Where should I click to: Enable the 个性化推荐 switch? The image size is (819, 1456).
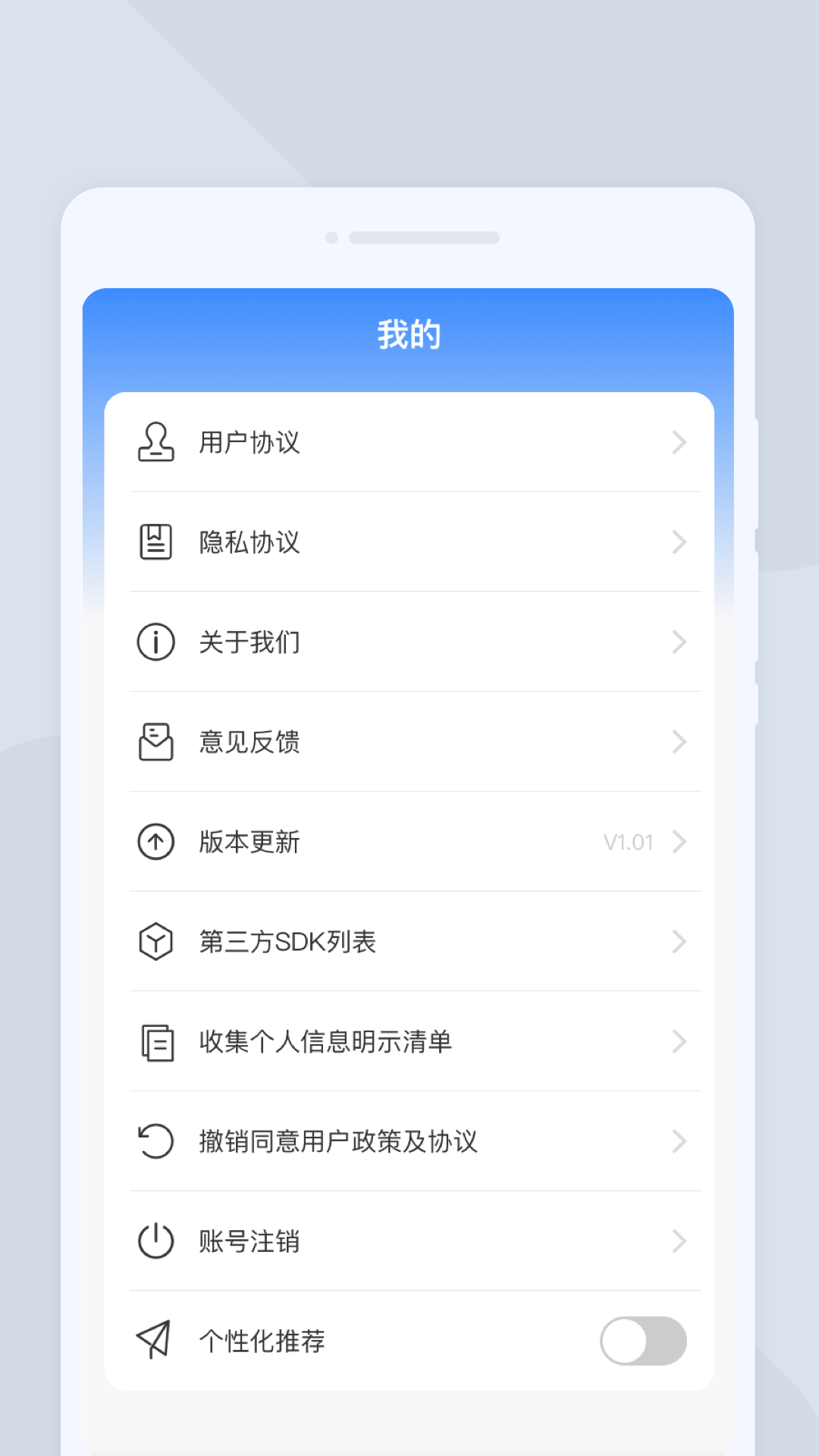643,1341
